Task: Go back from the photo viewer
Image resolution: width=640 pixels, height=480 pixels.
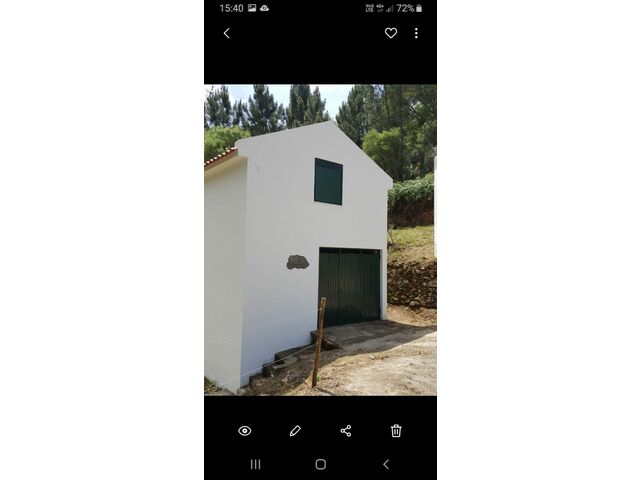Action: click(x=226, y=33)
